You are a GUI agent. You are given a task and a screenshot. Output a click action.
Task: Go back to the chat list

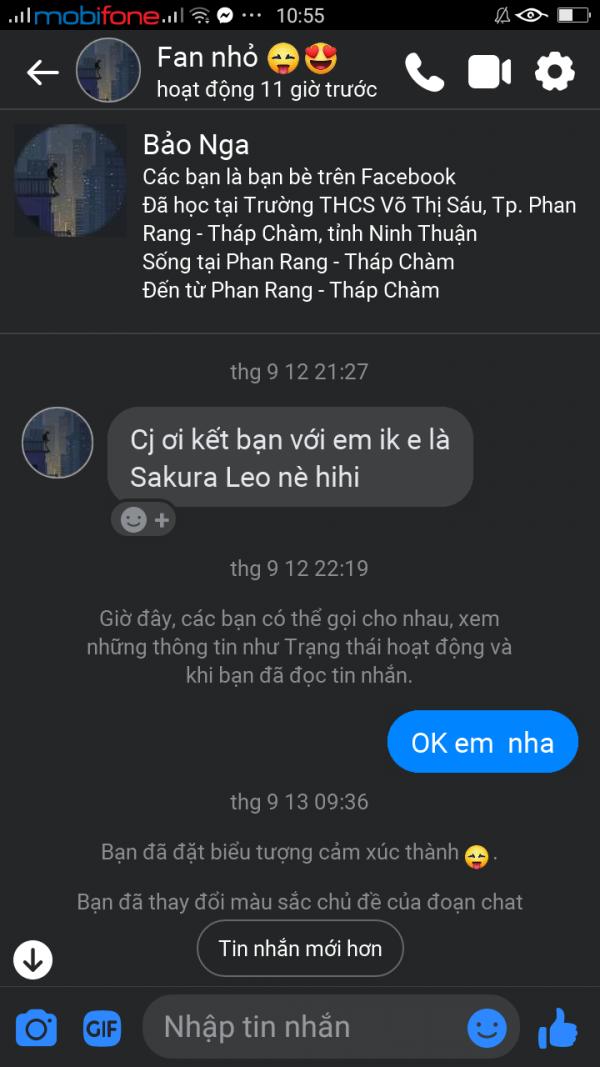42,72
